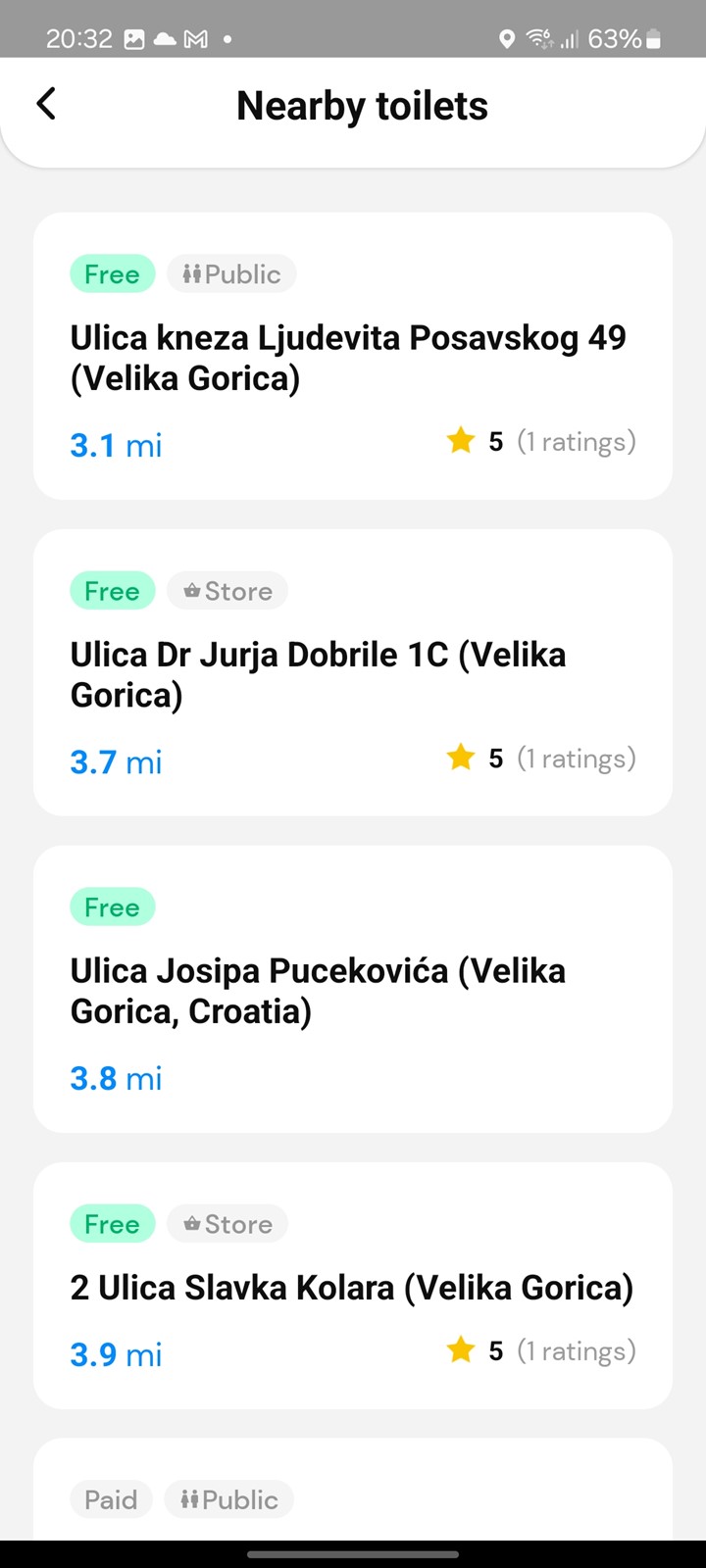
Task: Open Ulica kneza Ljudevita Posavskog 49 toilet
Action: (x=353, y=356)
